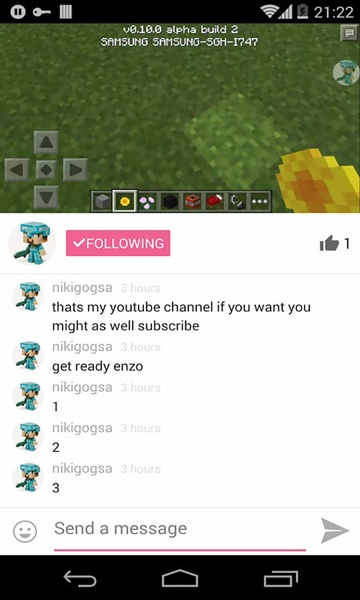The width and height of the screenshot is (360, 600).
Task: Go to the home screen
Action: click(x=180, y=578)
